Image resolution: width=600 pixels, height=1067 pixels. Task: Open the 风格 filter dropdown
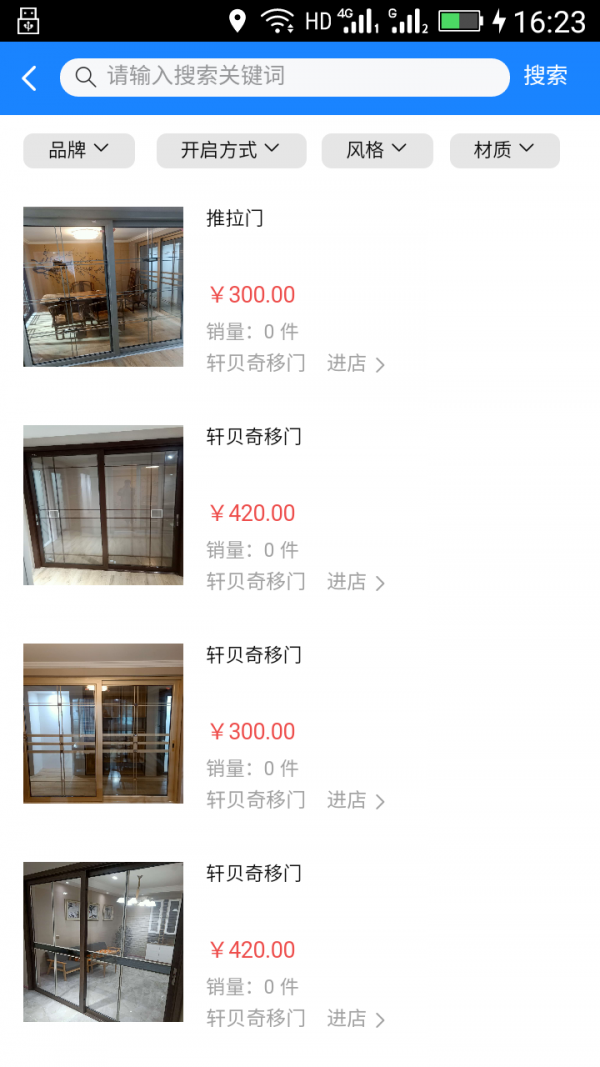[x=376, y=150]
